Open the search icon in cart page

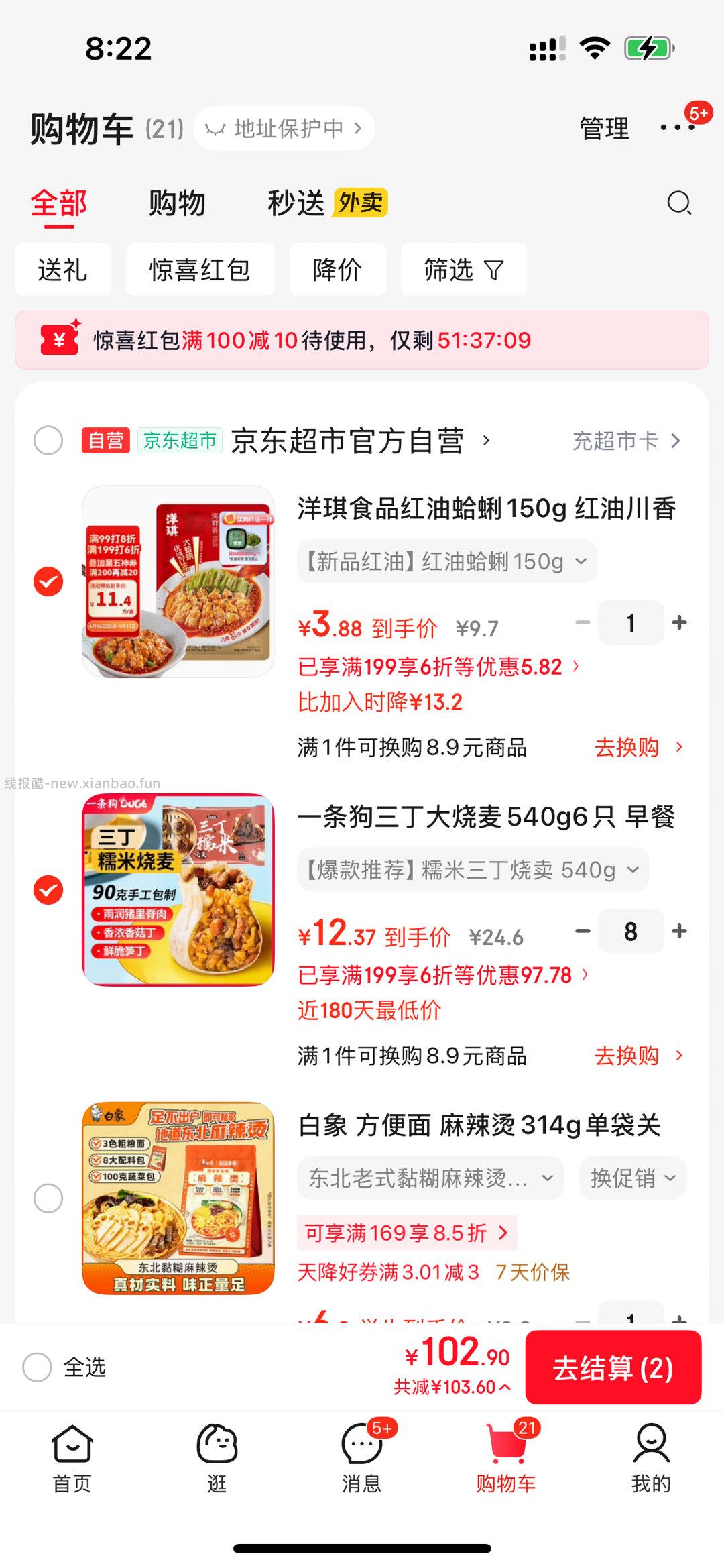pos(680,203)
